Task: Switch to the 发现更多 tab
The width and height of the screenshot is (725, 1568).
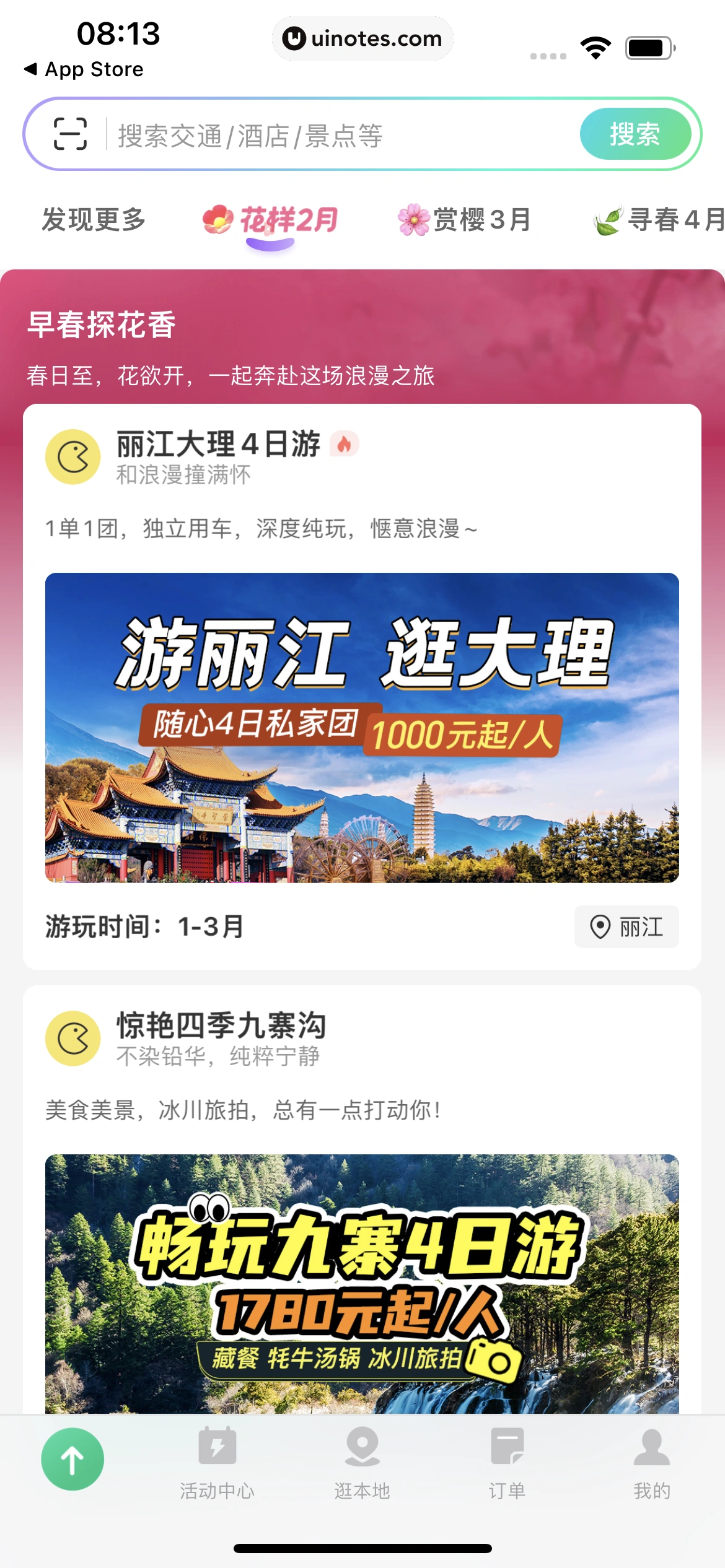Action: point(94,220)
